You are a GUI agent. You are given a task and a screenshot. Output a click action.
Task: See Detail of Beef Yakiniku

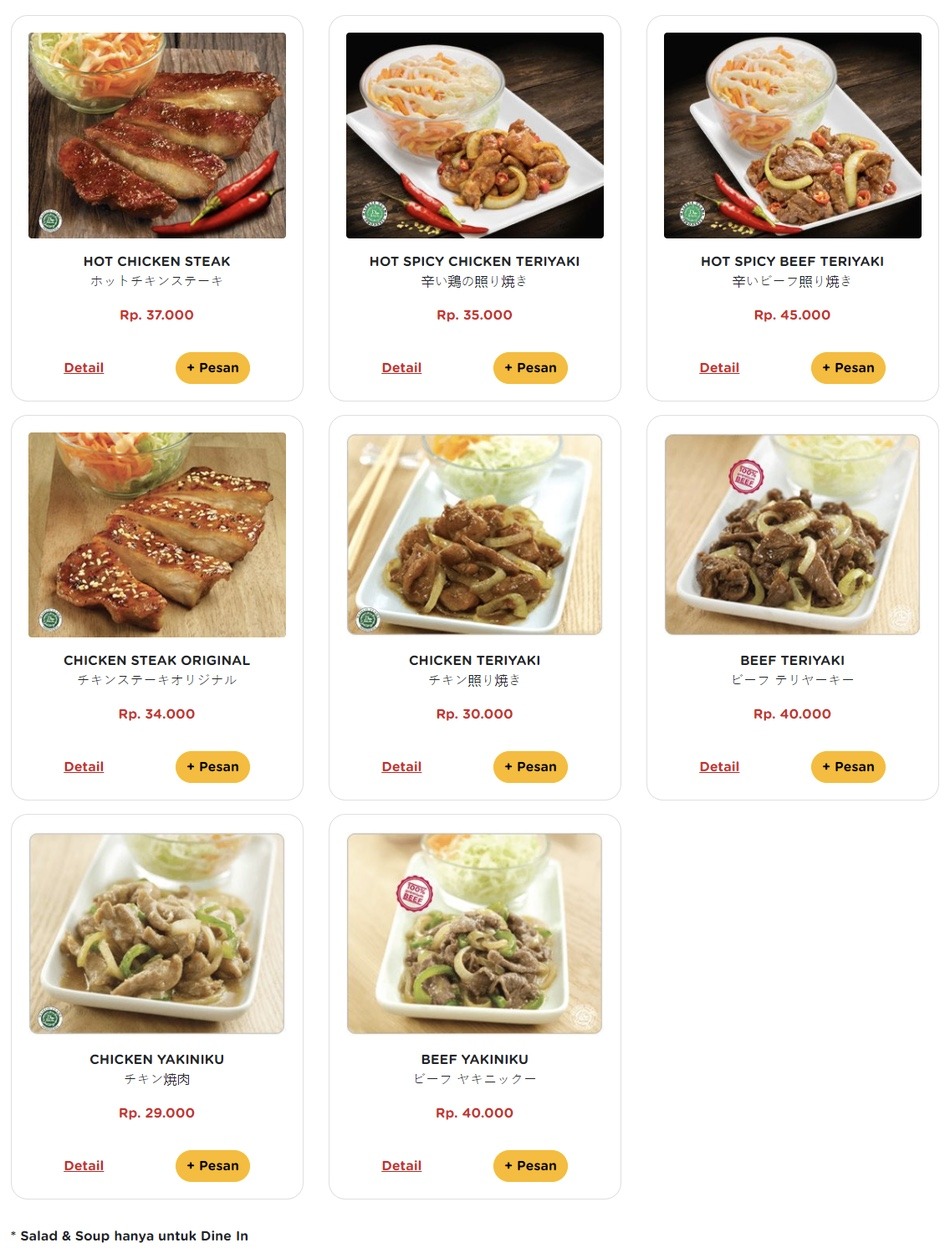401,1166
